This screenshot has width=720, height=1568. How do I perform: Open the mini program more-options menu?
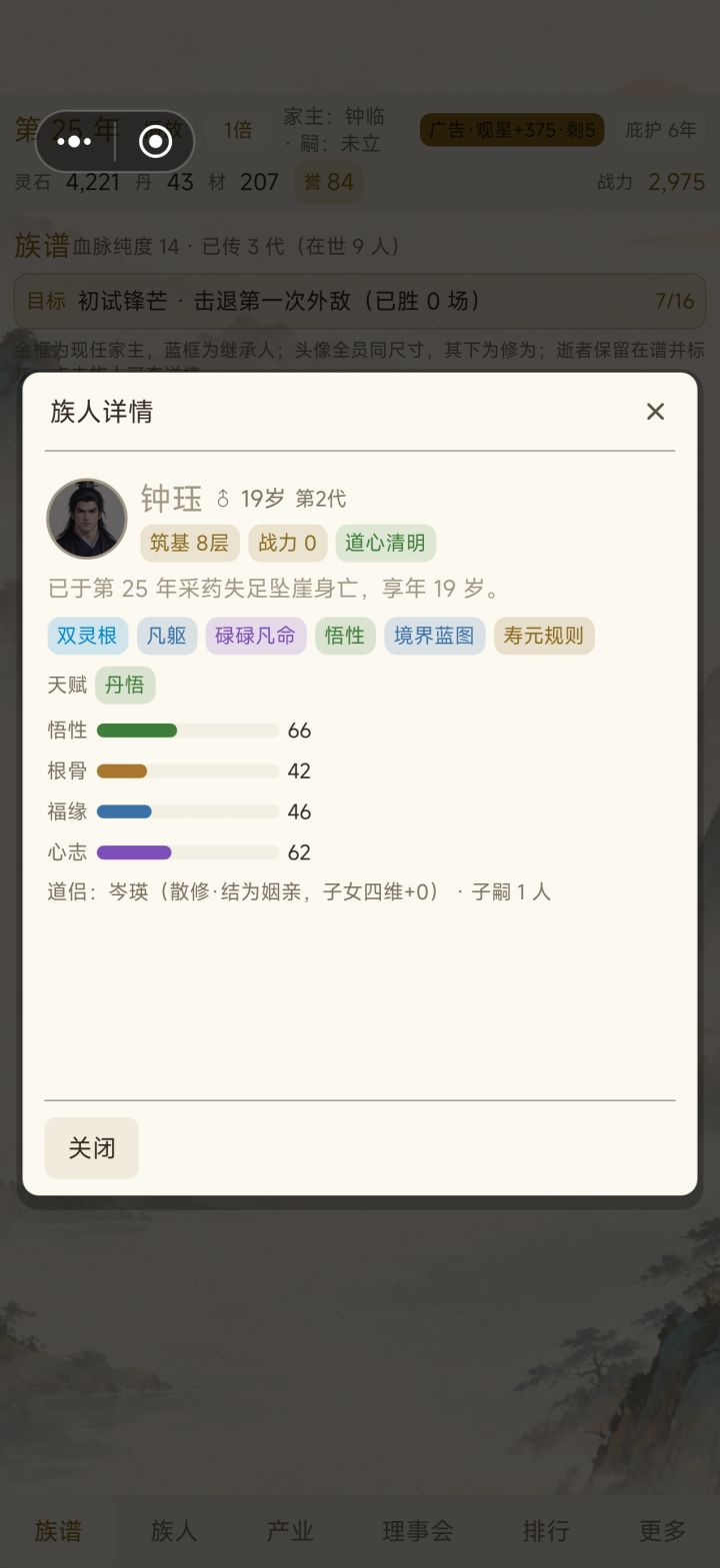(x=75, y=142)
